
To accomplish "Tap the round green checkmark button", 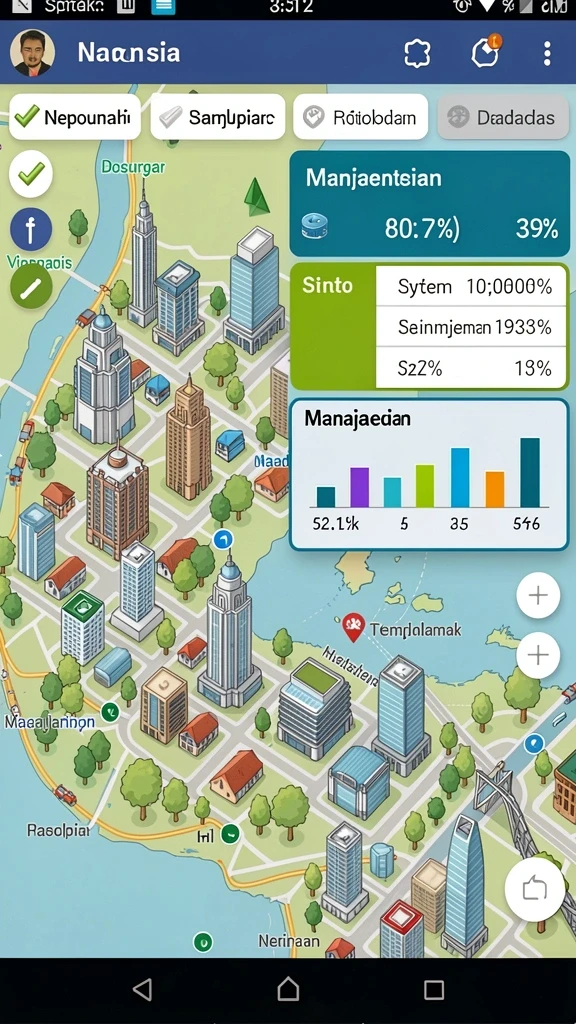I will pyautogui.click(x=31, y=173).
